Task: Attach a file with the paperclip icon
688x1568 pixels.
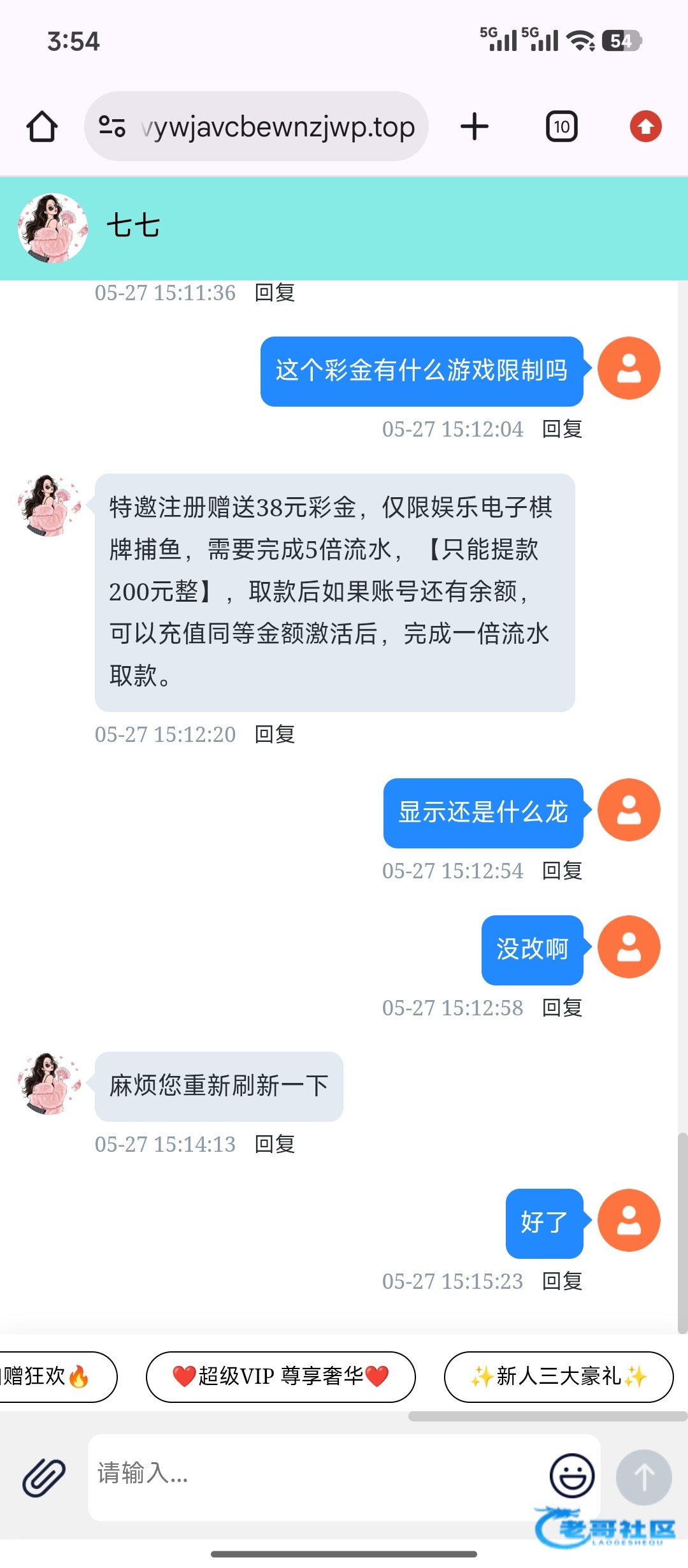Action: pos(44,1477)
